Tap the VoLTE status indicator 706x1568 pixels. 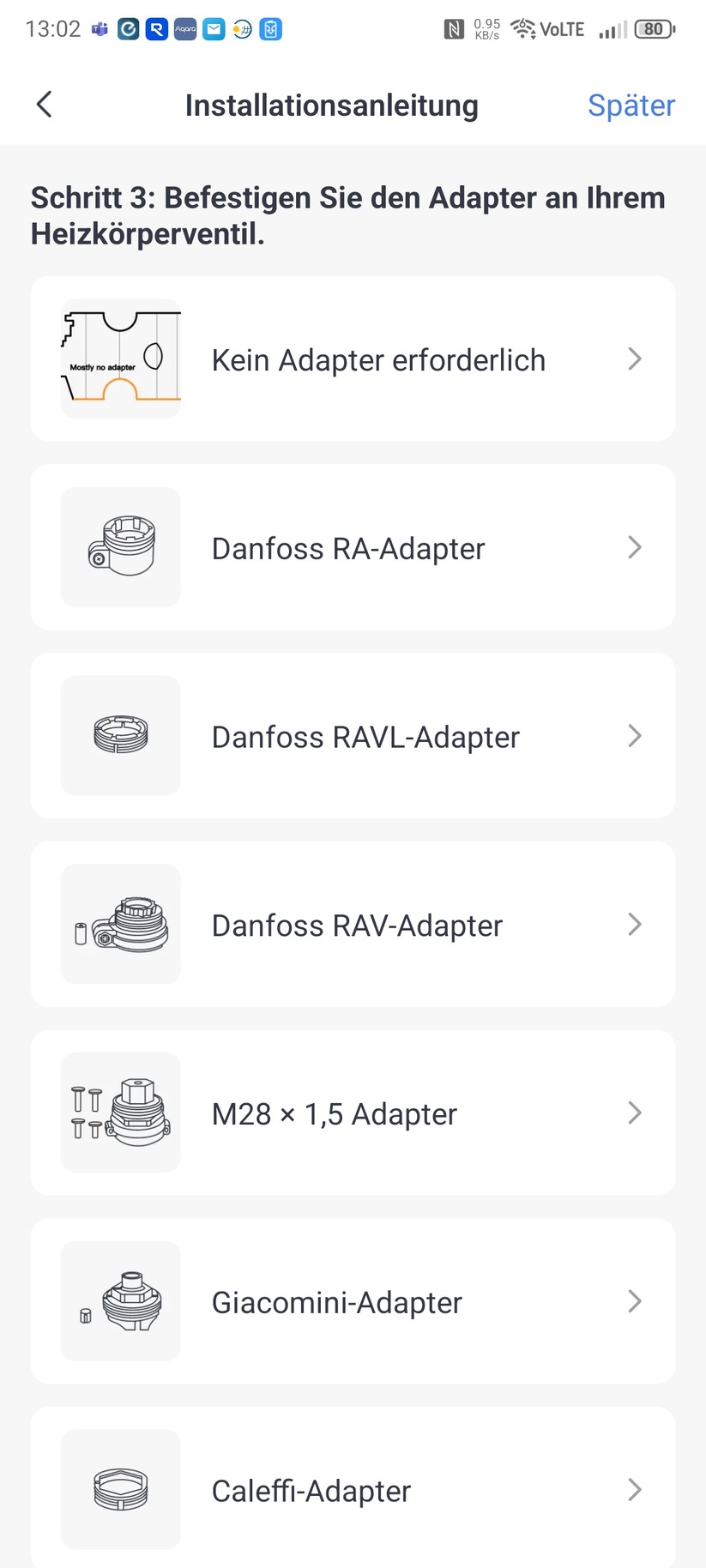click(562, 28)
